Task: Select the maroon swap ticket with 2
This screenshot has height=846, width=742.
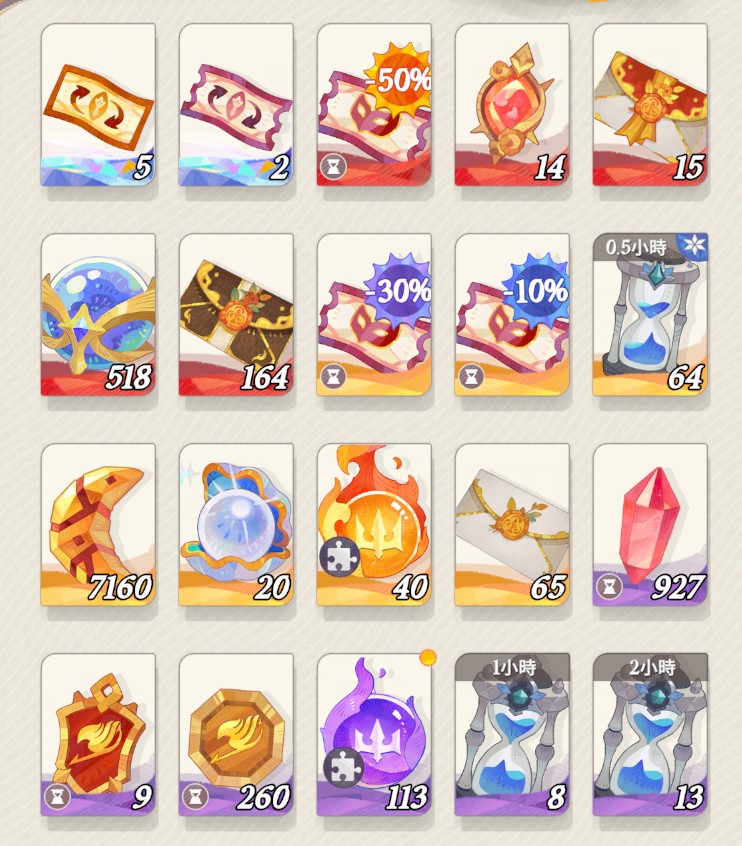Action: (x=236, y=104)
